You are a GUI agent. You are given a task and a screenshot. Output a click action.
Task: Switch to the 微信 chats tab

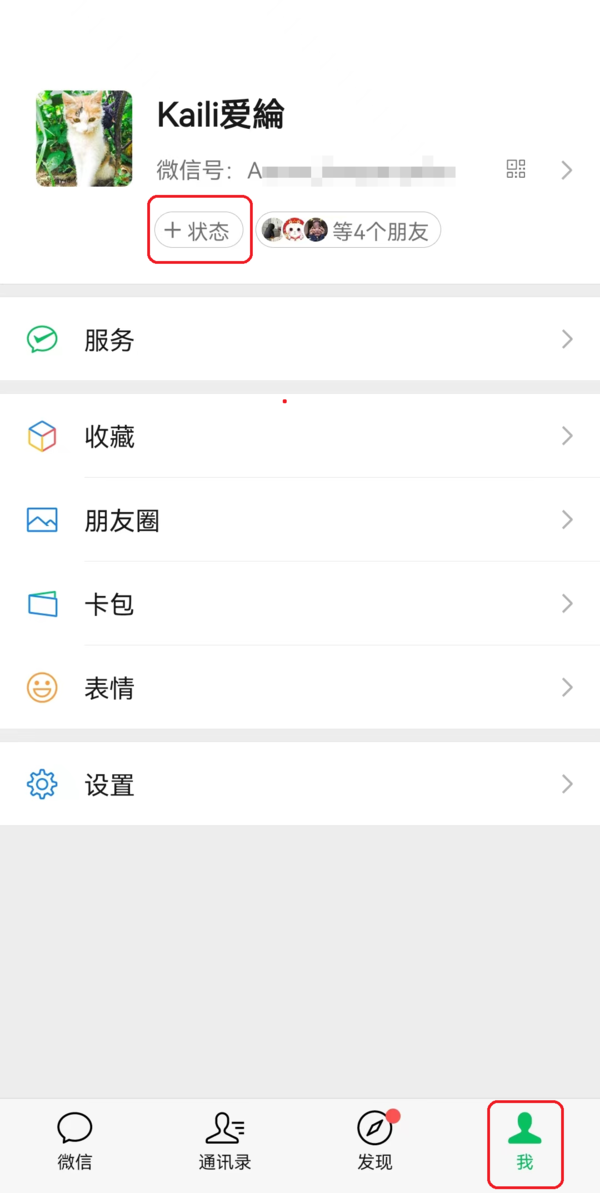tap(75, 1140)
